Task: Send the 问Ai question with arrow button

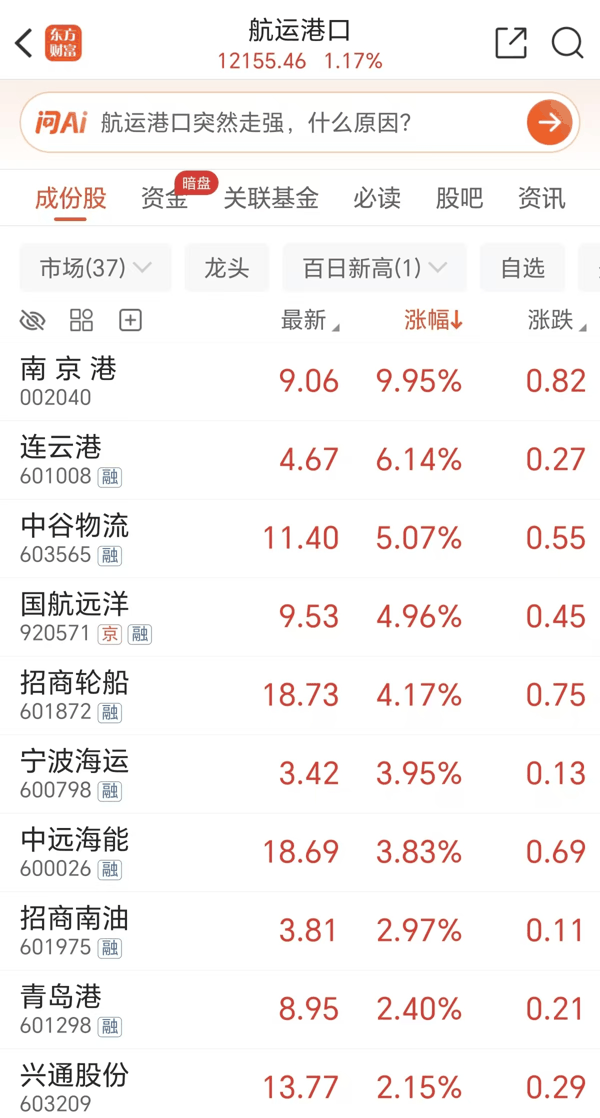Action: 549,123
